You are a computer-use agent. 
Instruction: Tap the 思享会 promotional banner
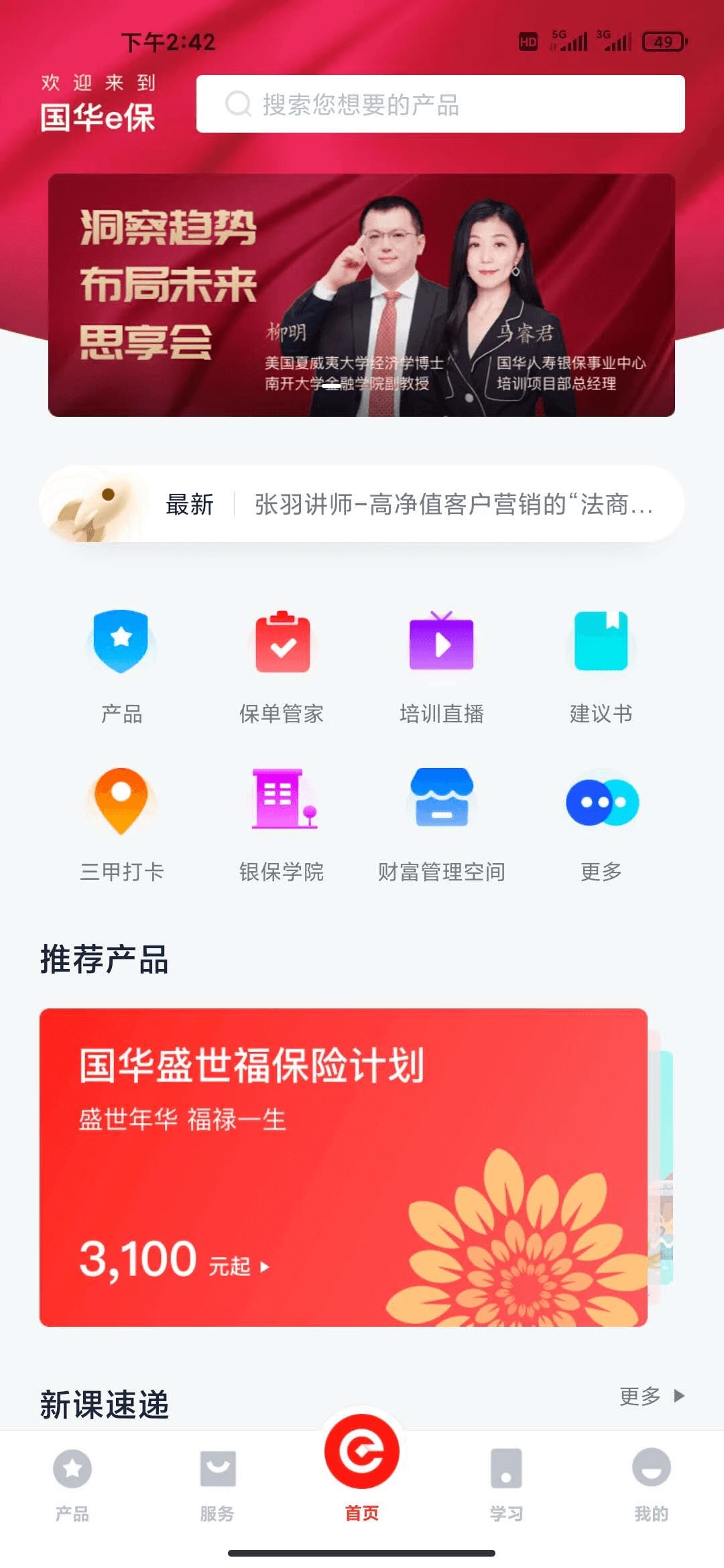362,295
